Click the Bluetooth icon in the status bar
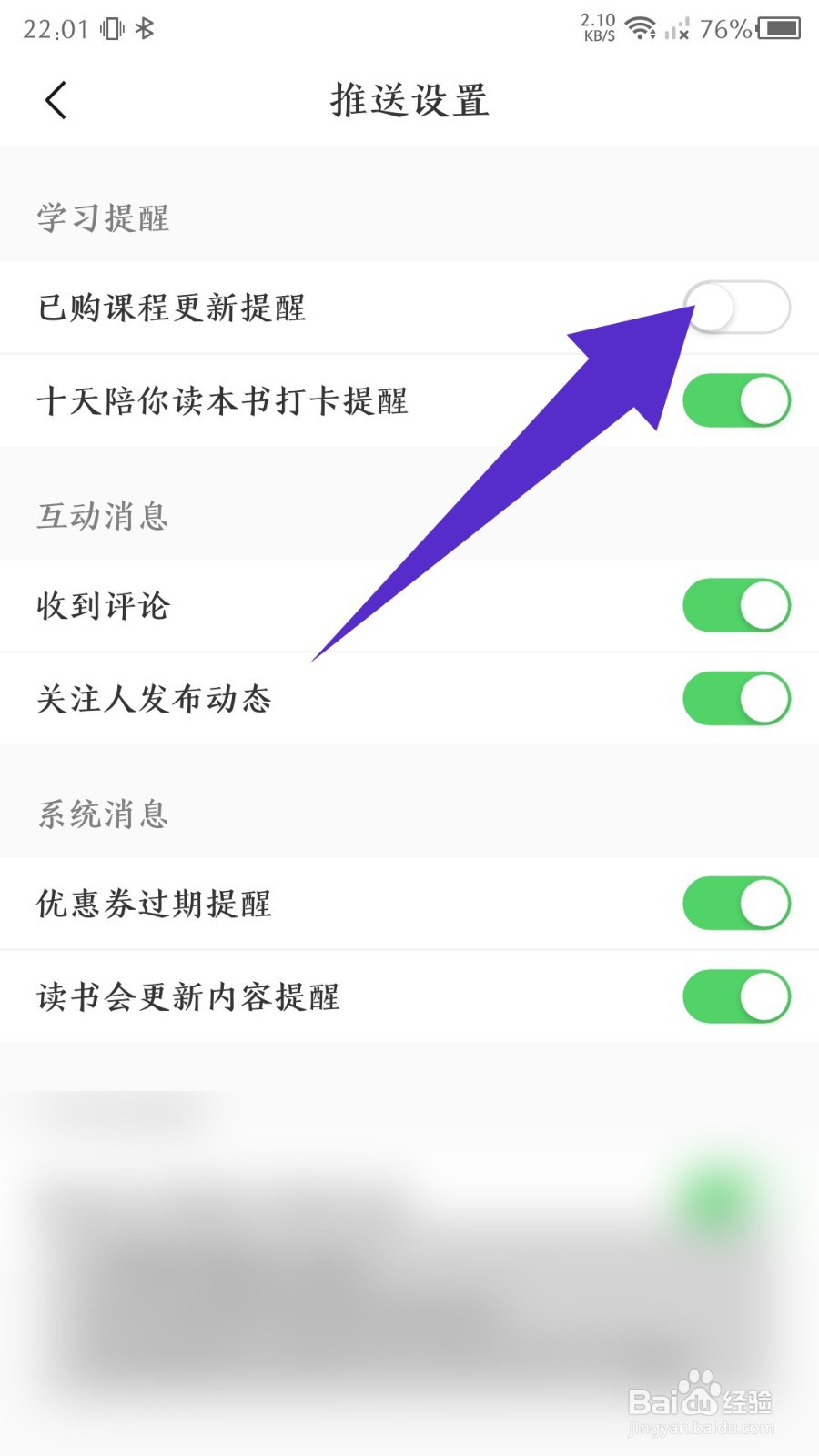Viewport: 819px width, 1456px height. point(146,28)
